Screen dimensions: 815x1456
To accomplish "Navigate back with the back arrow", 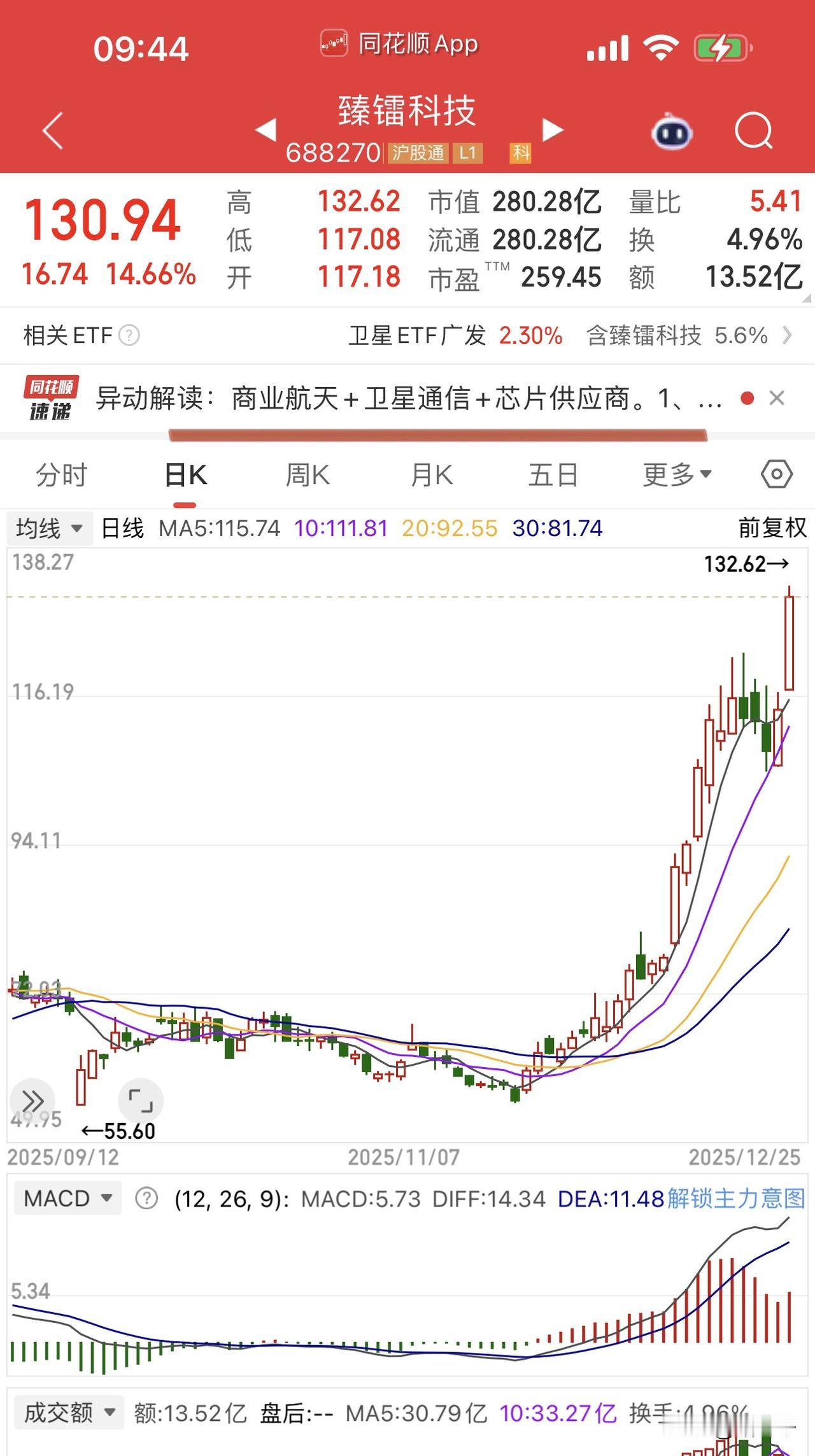I will click(x=51, y=131).
